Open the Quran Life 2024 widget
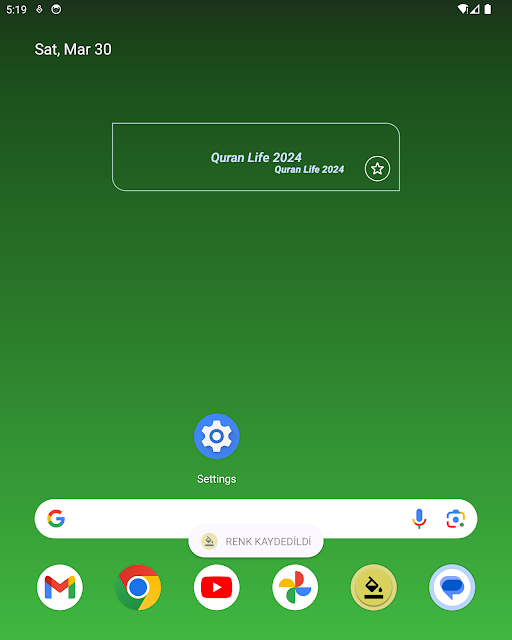 tap(256, 157)
